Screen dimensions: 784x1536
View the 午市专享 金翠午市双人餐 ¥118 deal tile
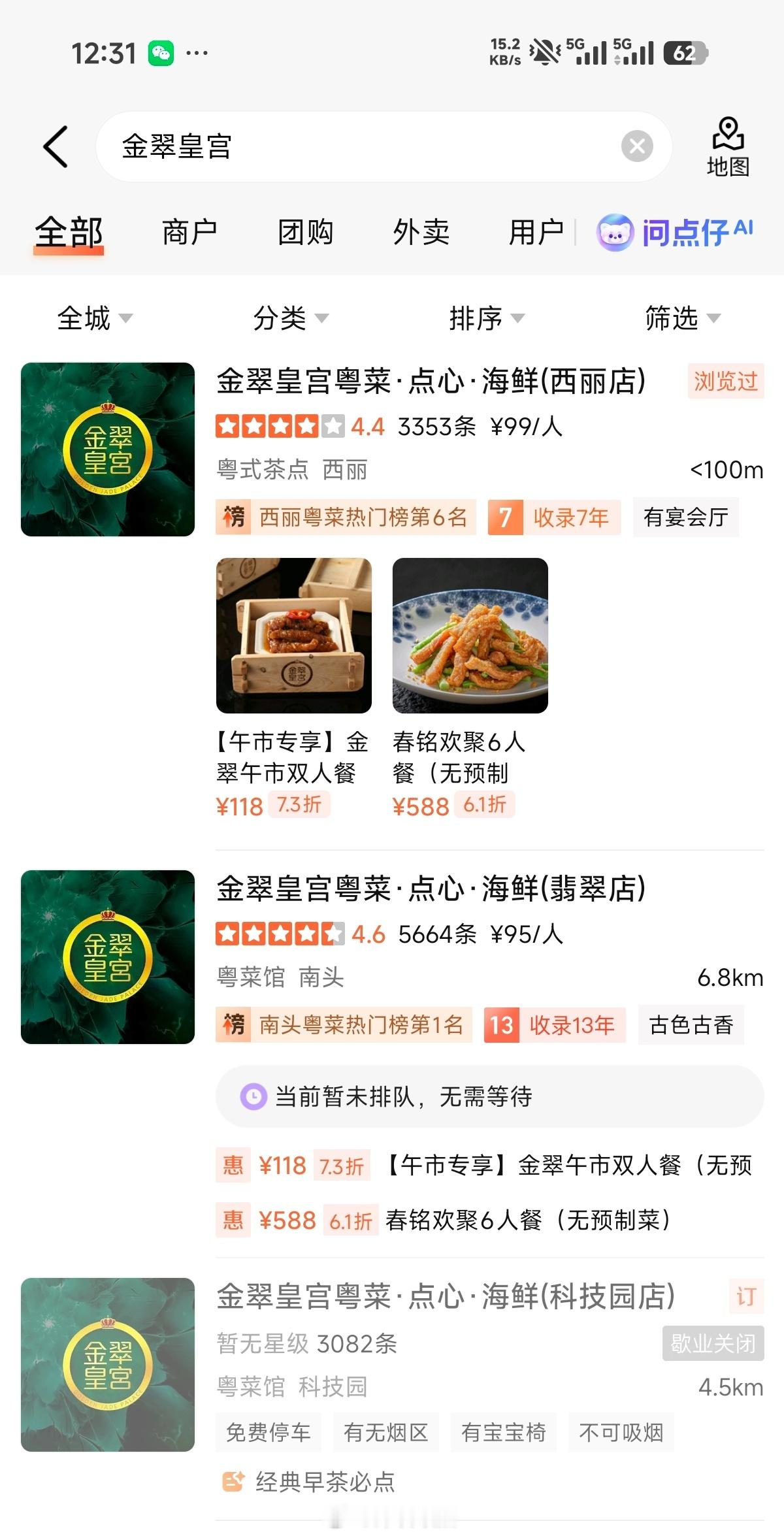click(x=293, y=686)
